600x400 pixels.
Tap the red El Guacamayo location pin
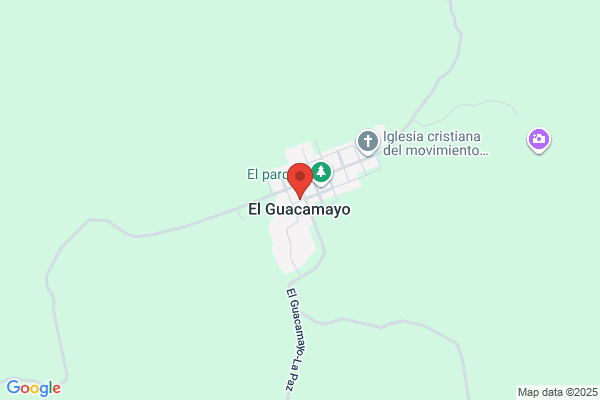pyautogui.click(x=300, y=181)
